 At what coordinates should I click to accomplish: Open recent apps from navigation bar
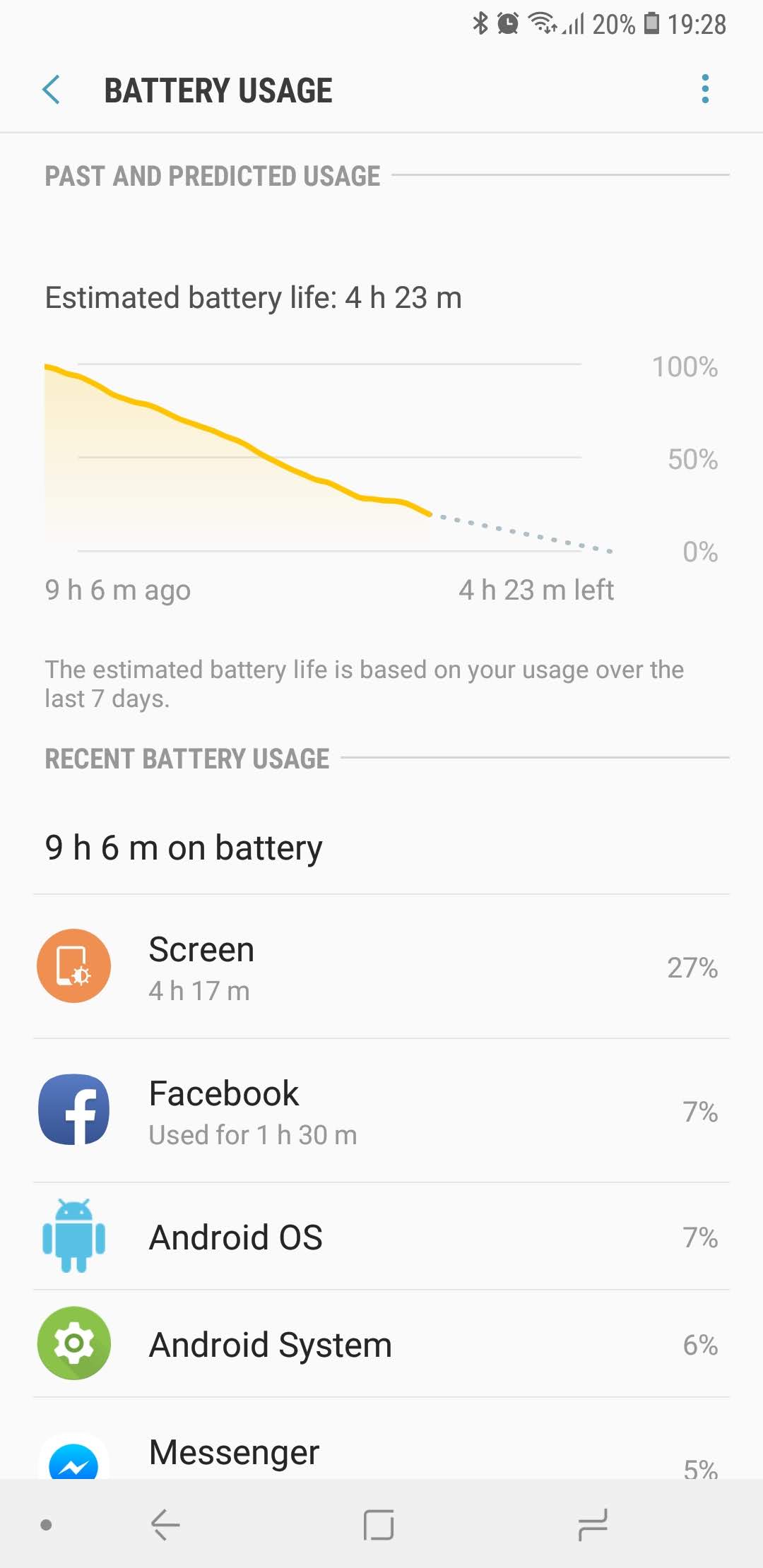(x=593, y=1524)
